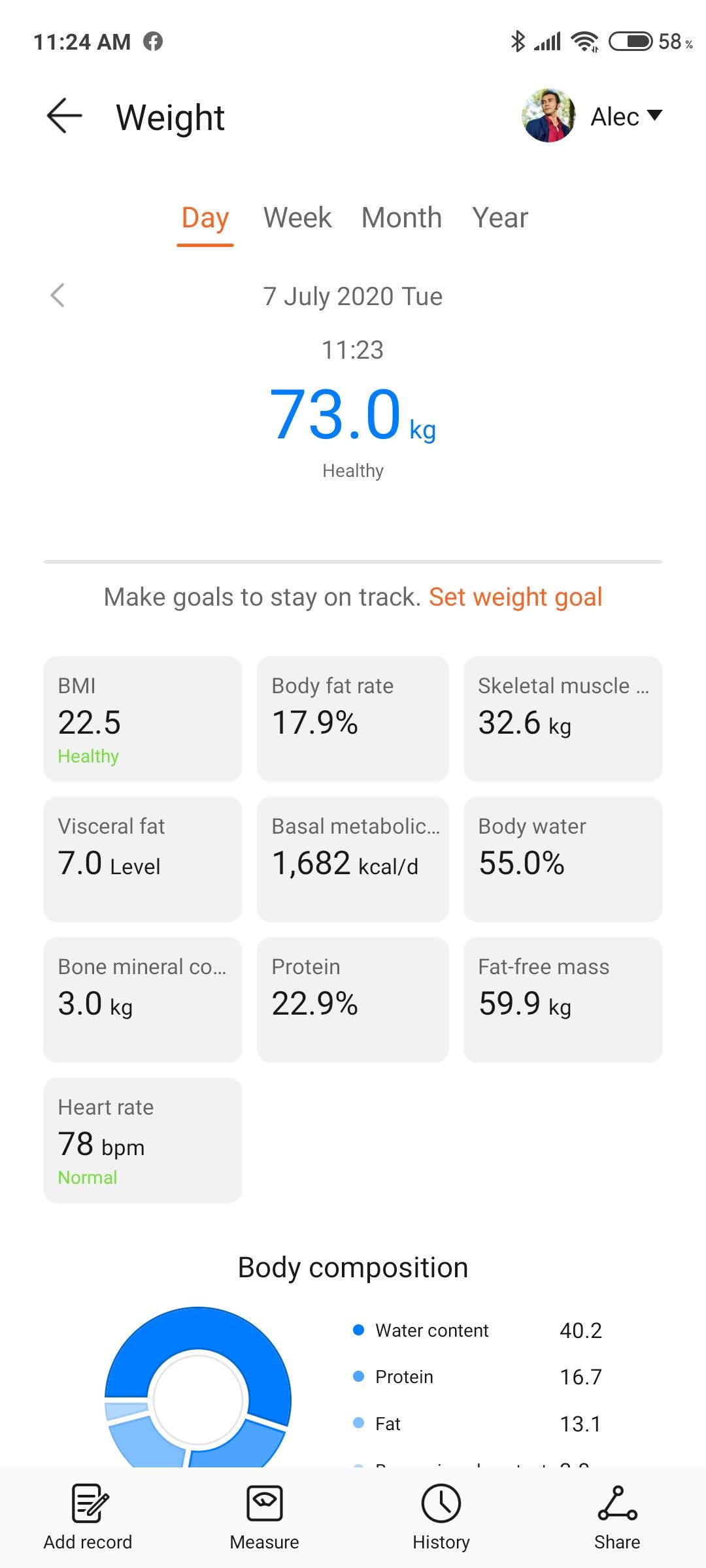Tap the Water content legend dot
The width and height of the screenshot is (706, 1568).
358,1330
